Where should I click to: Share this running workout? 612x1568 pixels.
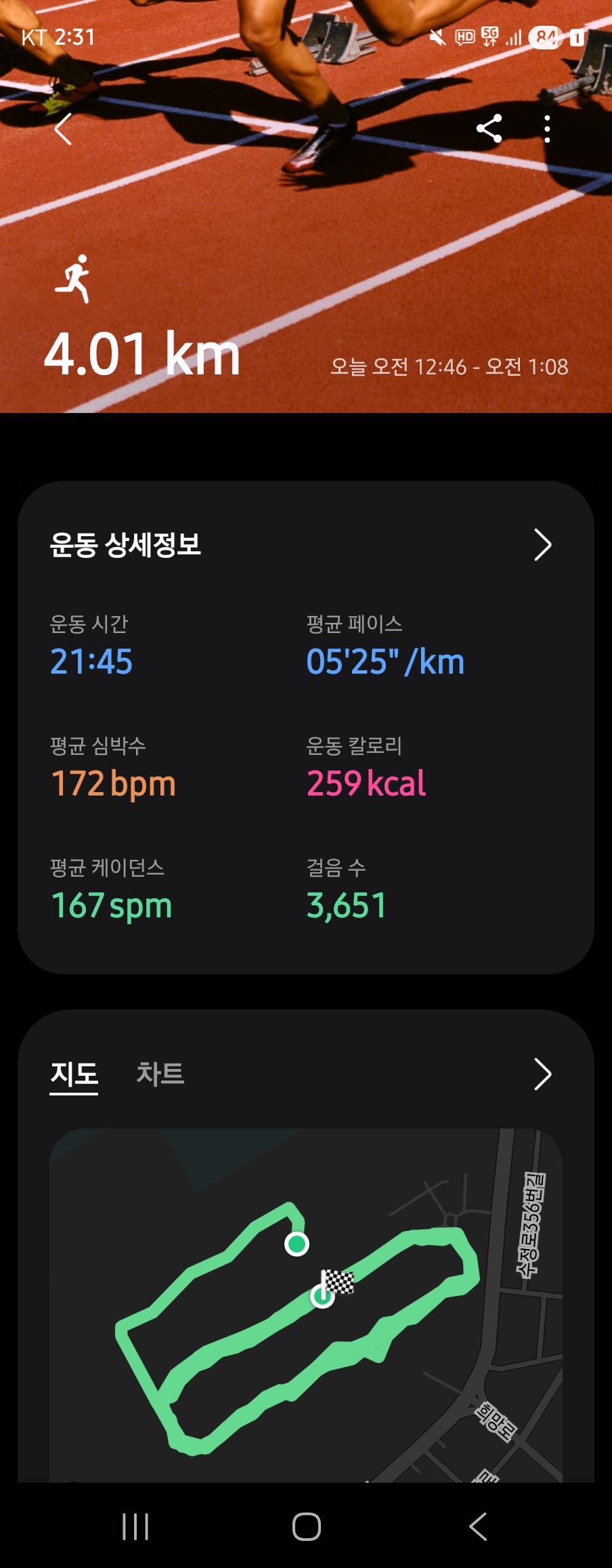tap(489, 129)
